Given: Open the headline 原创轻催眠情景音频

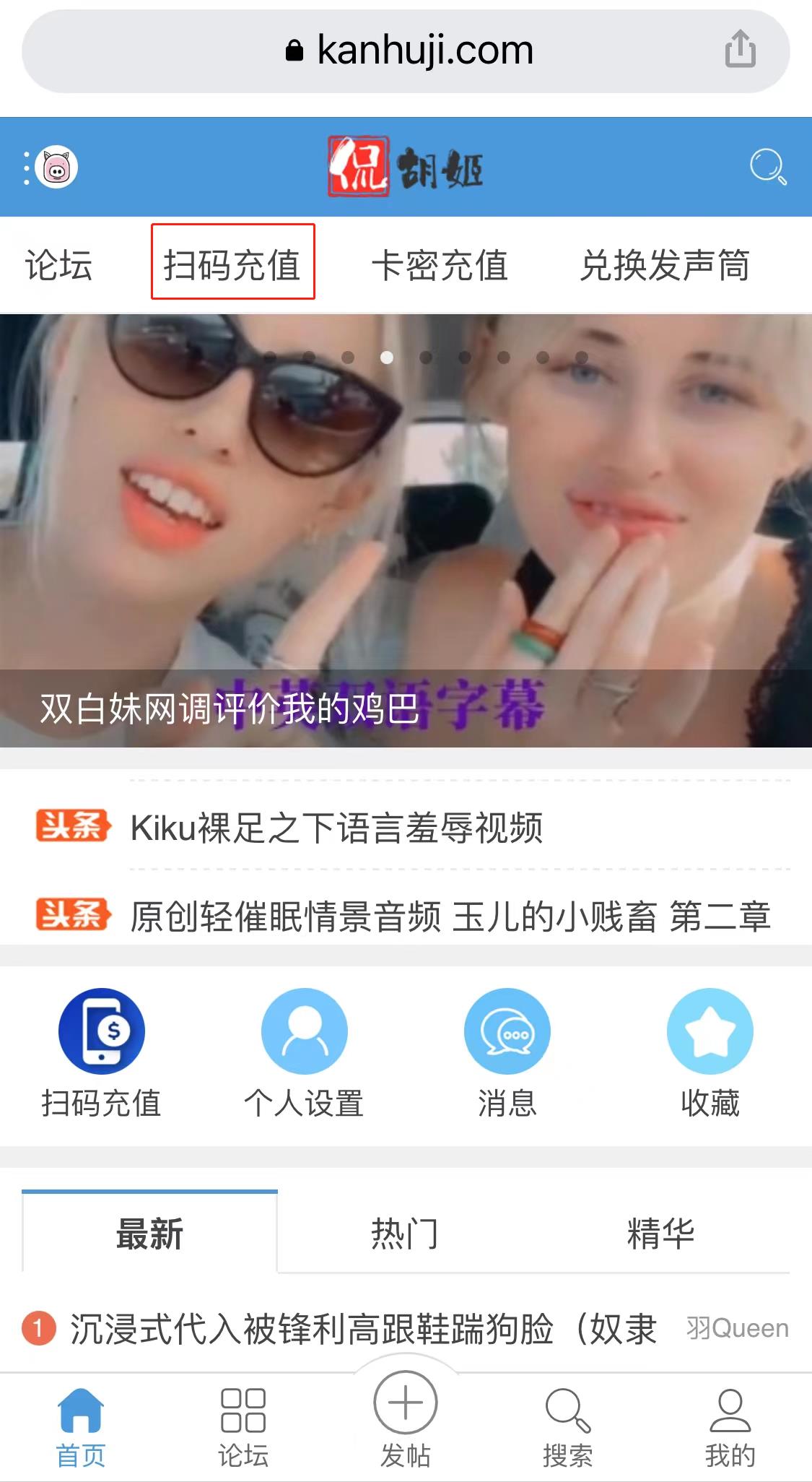Looking at the screenshot, I should 450,916.
